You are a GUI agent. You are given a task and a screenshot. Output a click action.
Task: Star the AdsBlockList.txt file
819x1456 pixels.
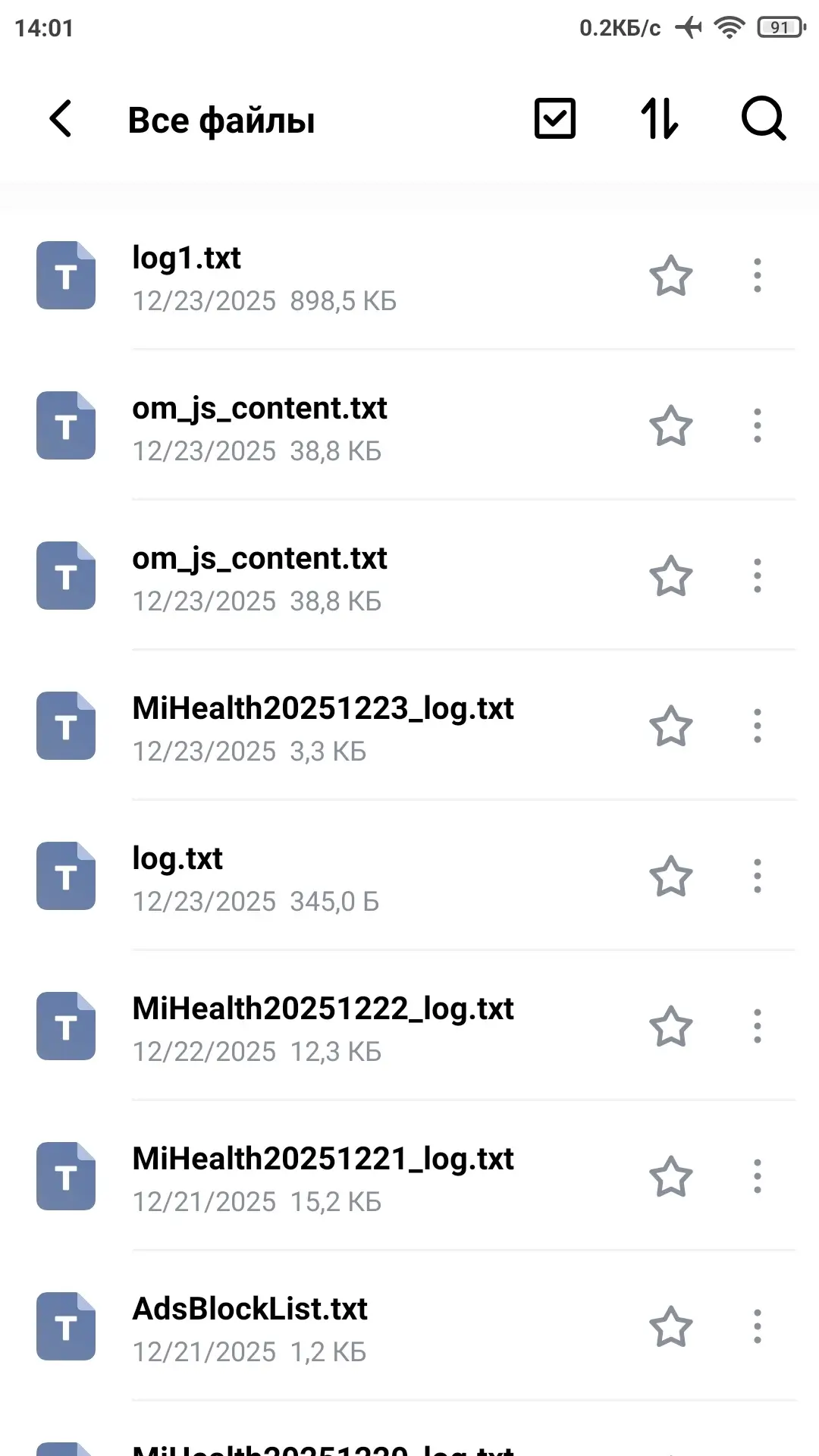pyautogui.click(x=671, y=1327)
